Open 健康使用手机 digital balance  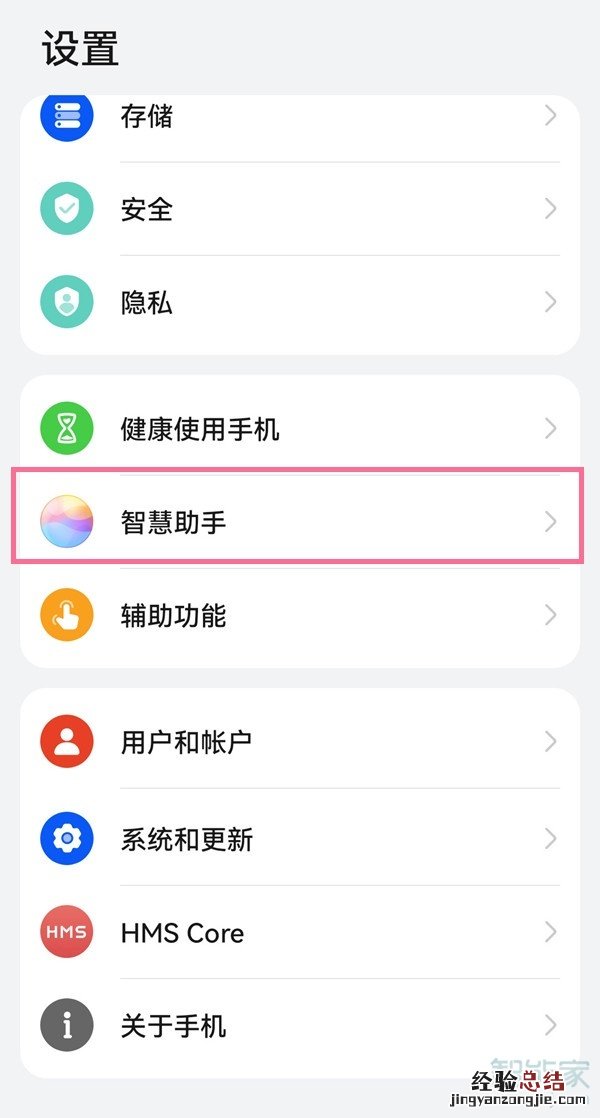pyautogui.click(x=300, y=430)
